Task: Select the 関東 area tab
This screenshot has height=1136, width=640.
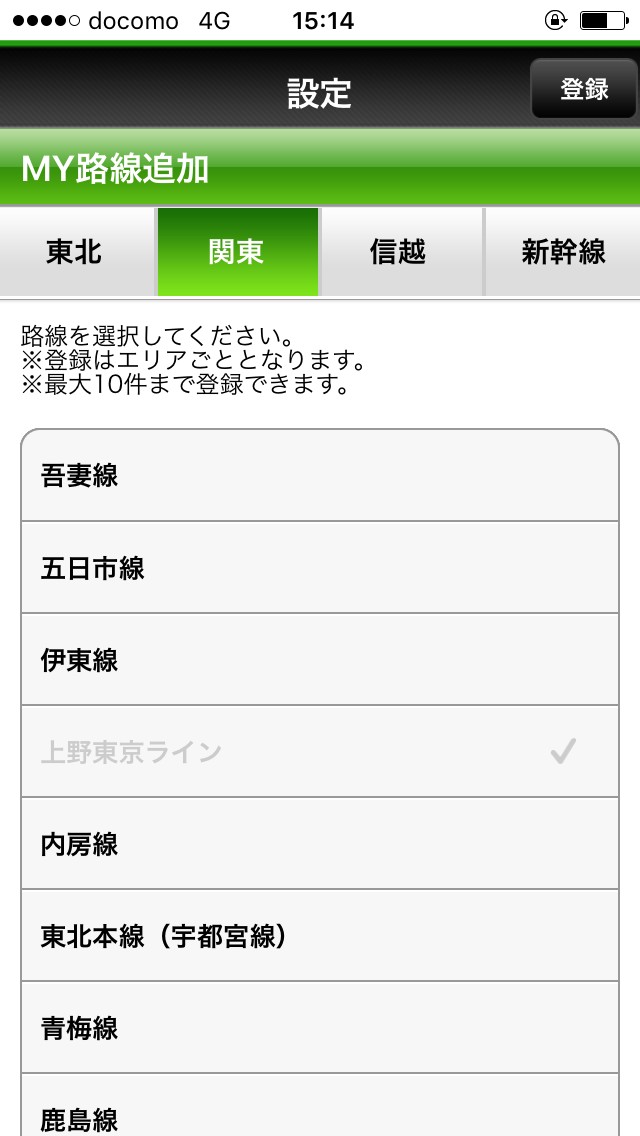Action: tap(237, 252)
